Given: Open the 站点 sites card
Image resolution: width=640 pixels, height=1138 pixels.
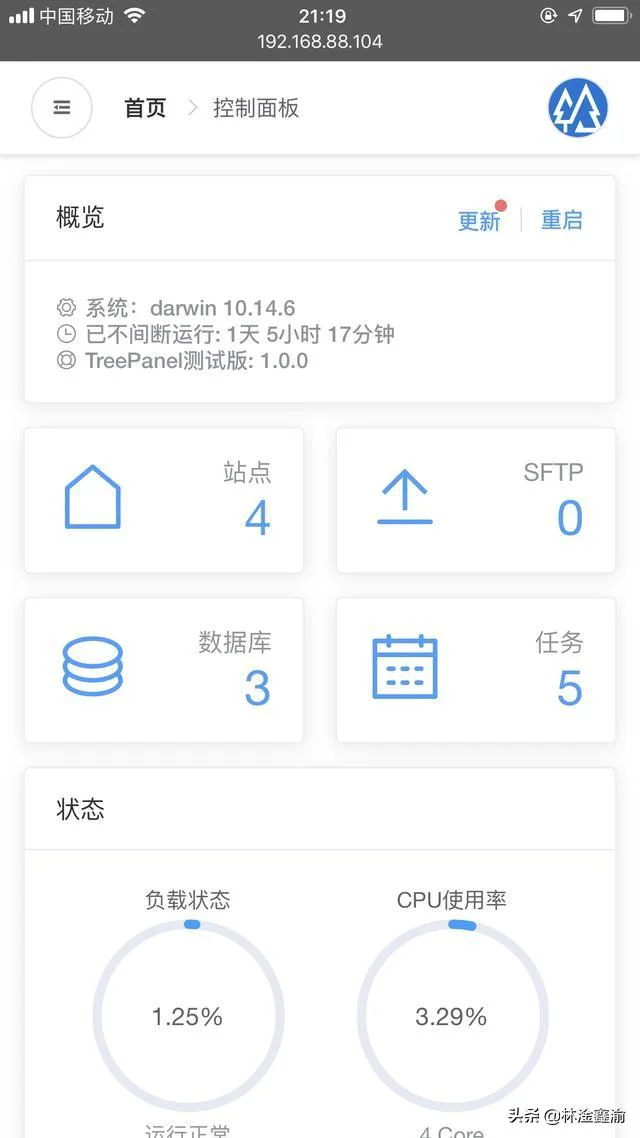Looking at the screenshot, I should pos(164,500).
